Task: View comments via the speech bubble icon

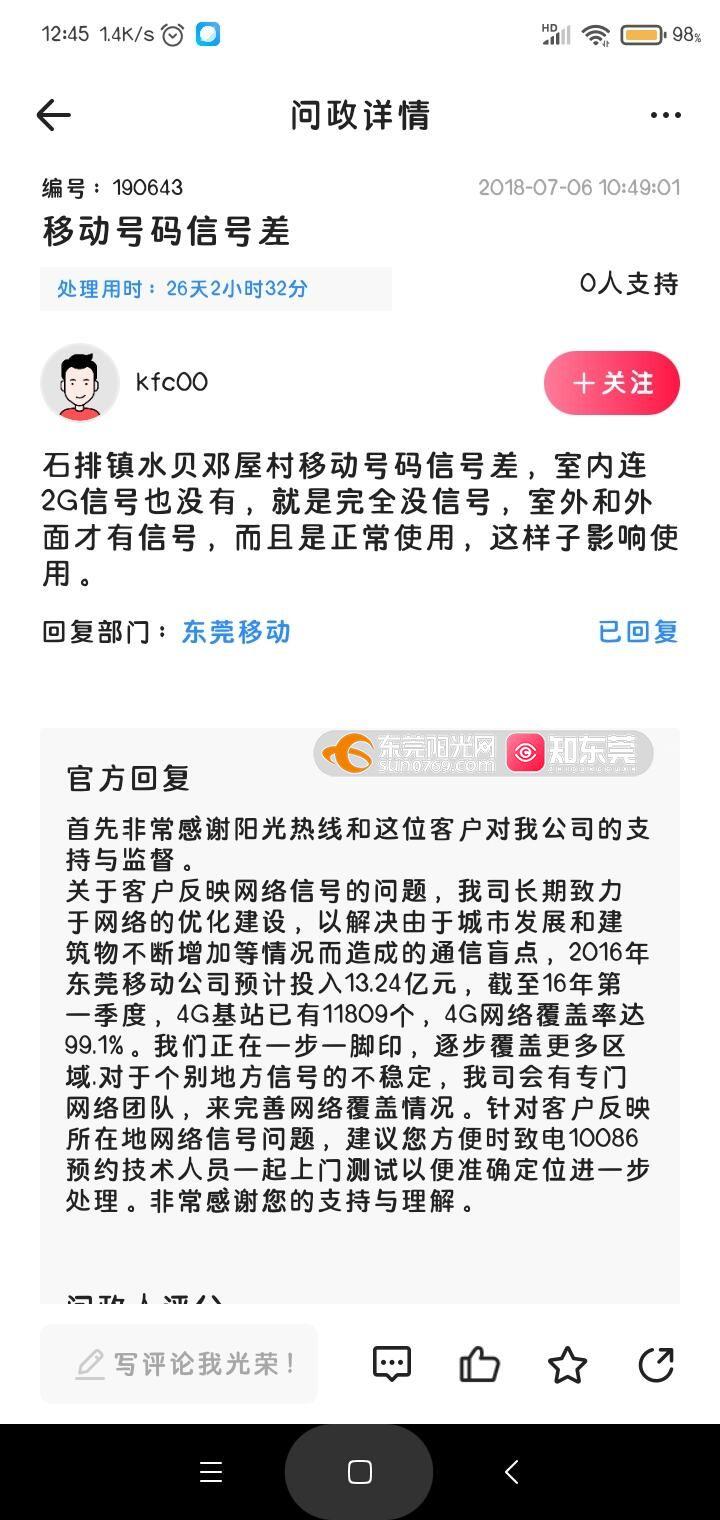Action: pos(392,1364)
